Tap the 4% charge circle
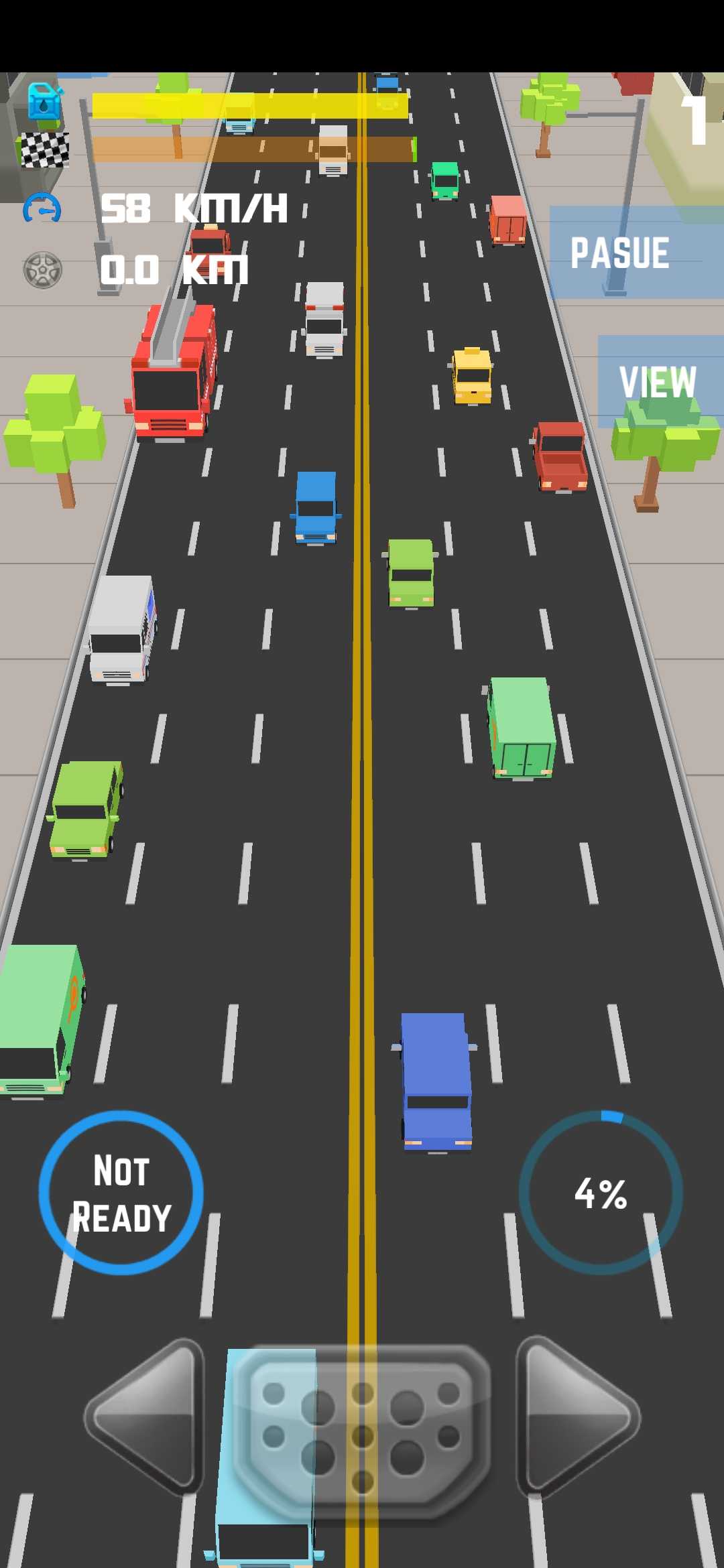Viewport: 724px width, 1568px height. (x=601, y=1193)
